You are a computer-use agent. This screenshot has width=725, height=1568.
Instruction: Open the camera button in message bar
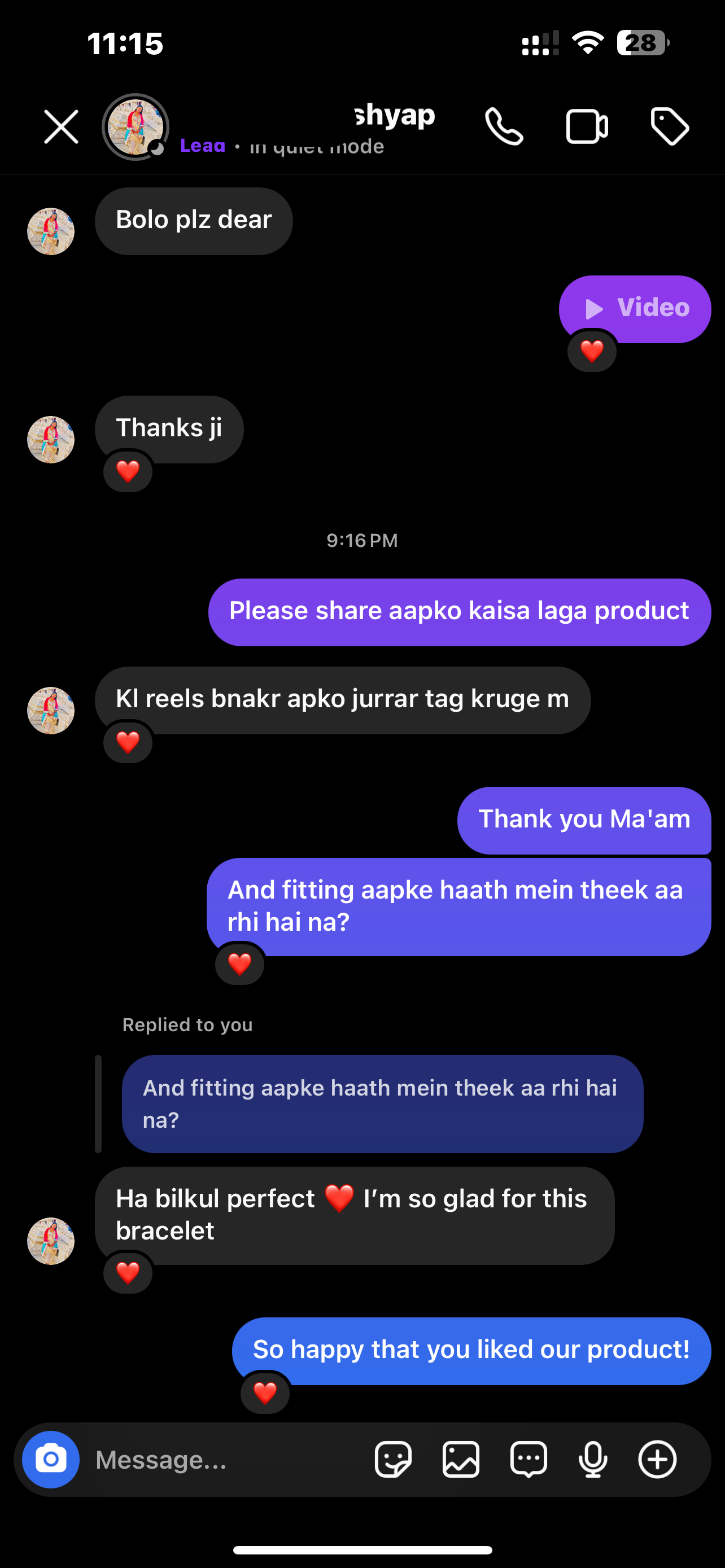(51, 1459)
